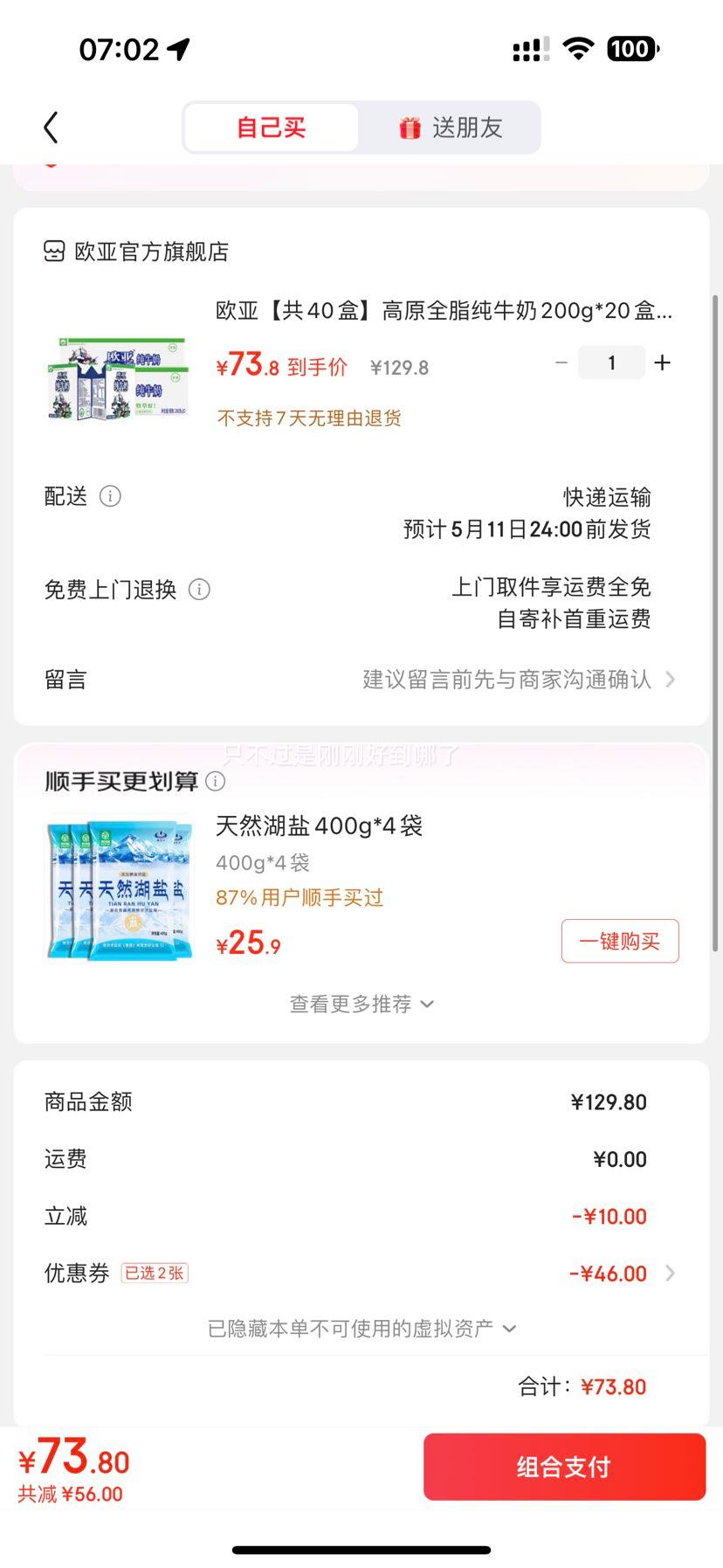The height and width of the screenshot is (1568, 723).
Task: Switch to the 送朋友 tab
Action: tap(451, 128)
